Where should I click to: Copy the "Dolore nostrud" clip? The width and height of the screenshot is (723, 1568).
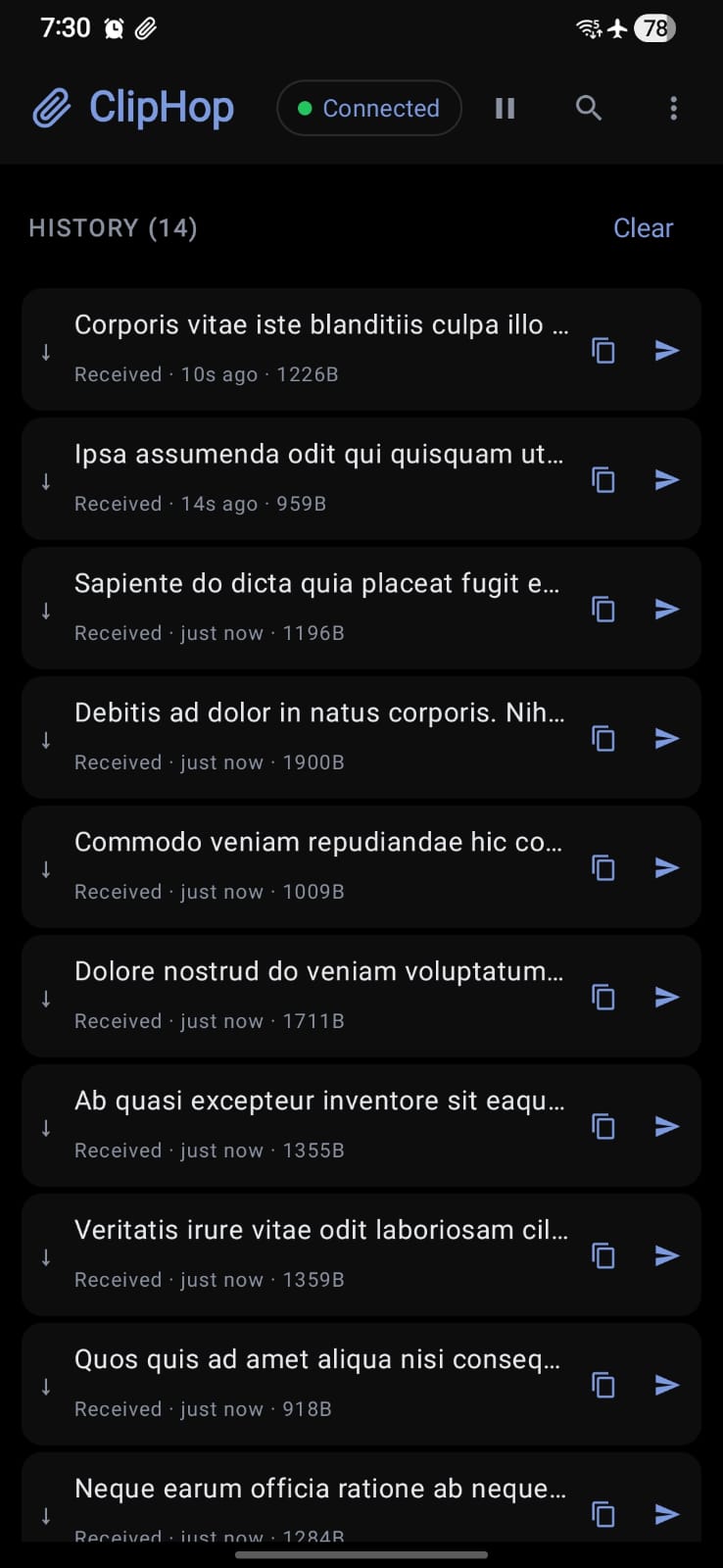click(x=603, y=997)
